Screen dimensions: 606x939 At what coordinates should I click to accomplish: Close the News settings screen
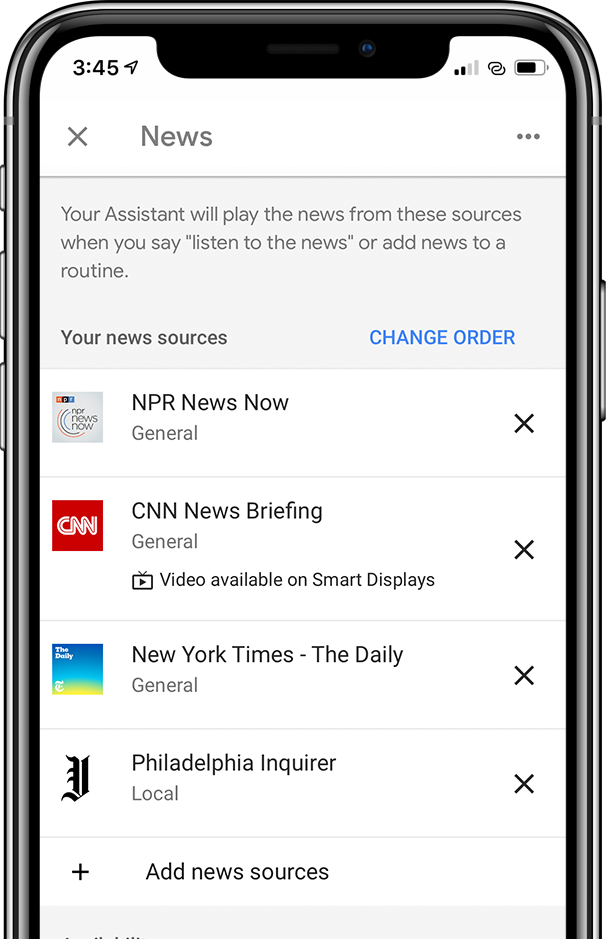78,137
